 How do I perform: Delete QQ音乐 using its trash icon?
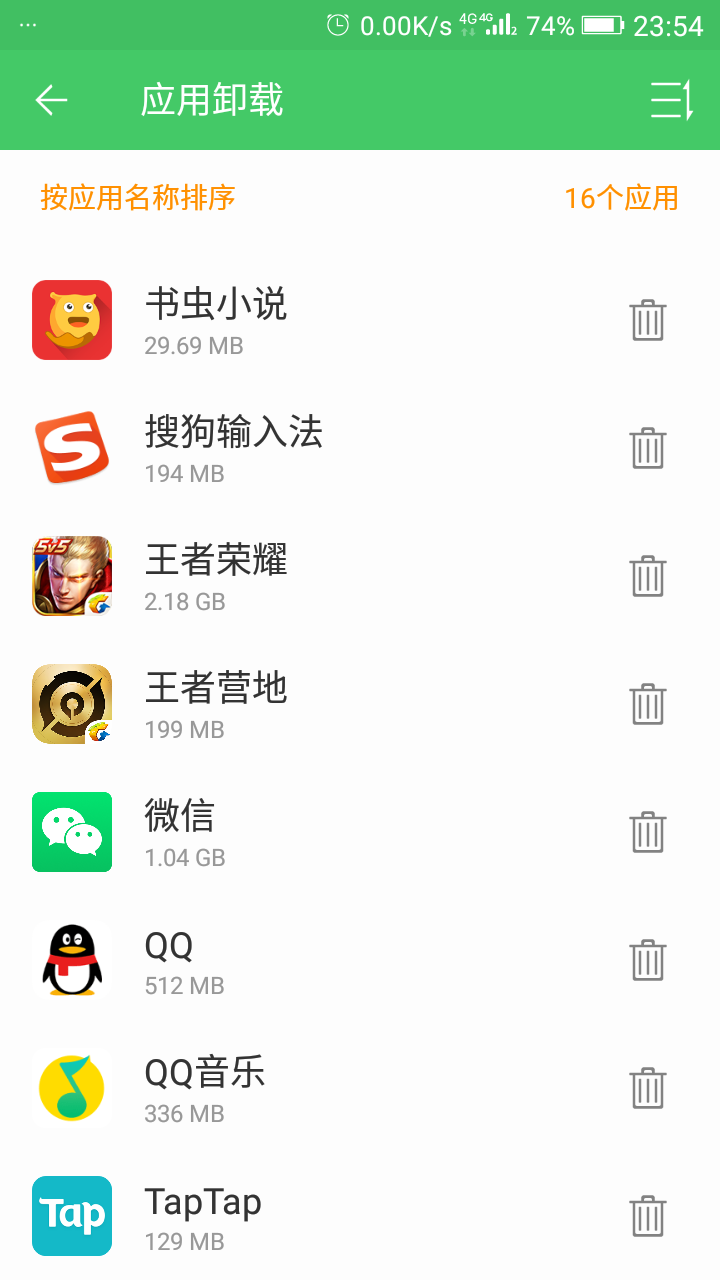click(648, 1088)
